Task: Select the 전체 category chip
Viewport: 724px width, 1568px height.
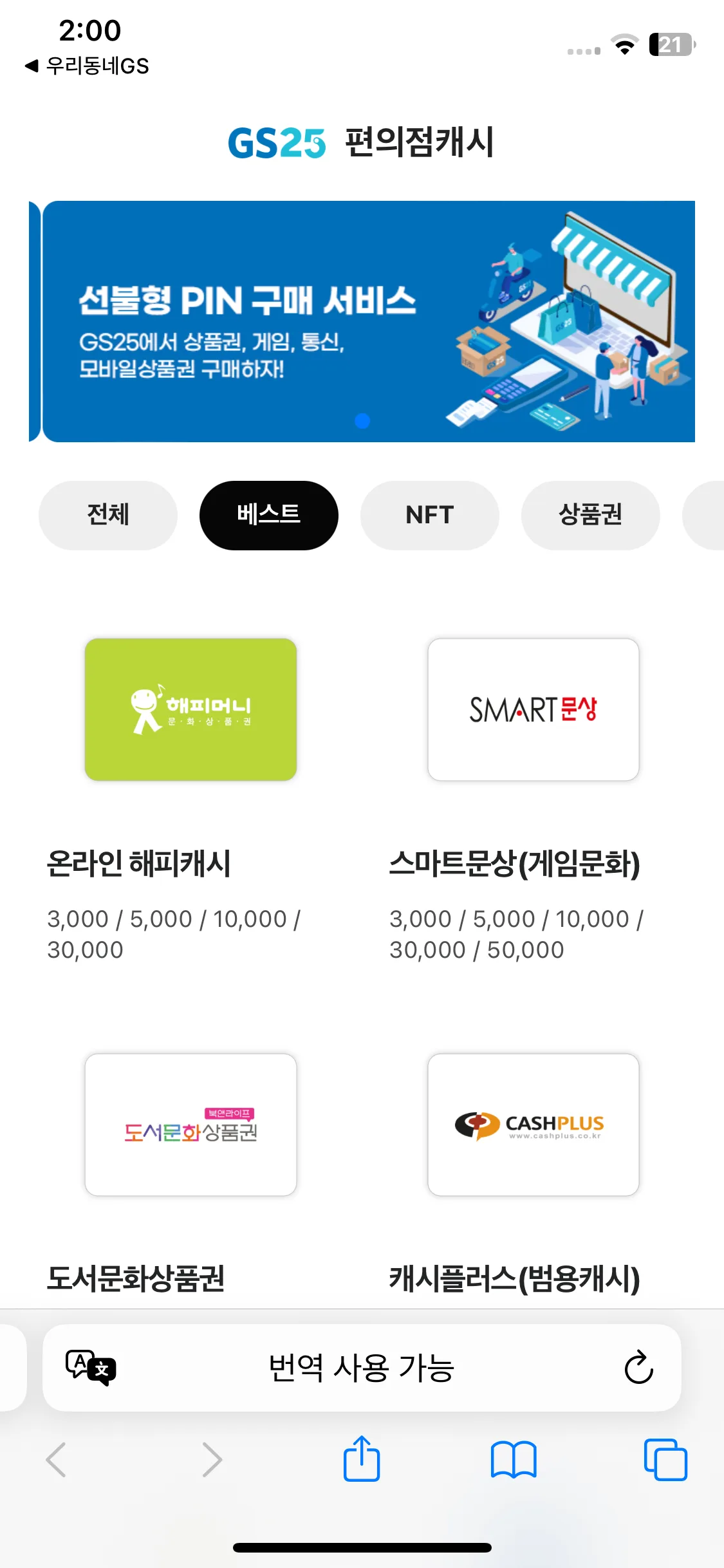Action: 108,515
